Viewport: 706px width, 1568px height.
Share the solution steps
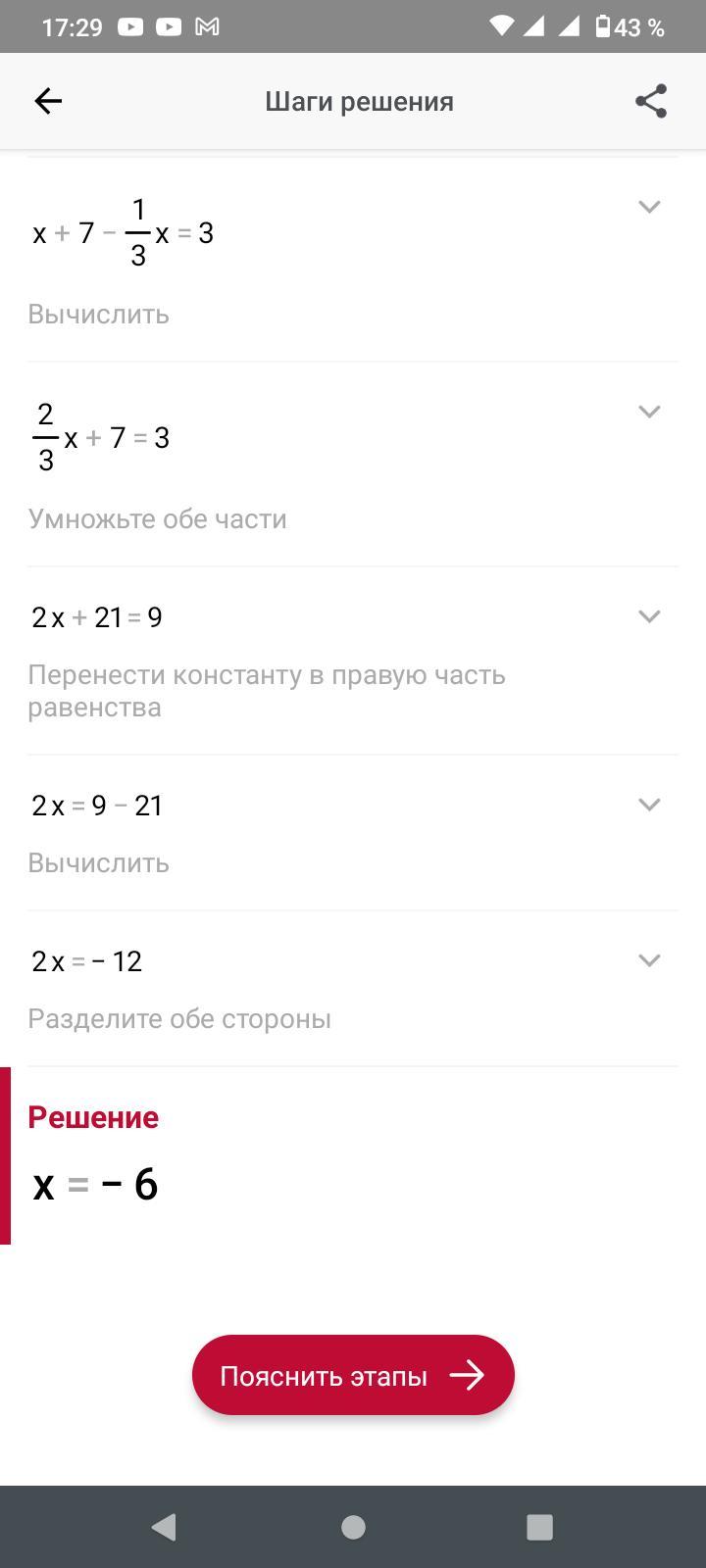pos(651,101)
